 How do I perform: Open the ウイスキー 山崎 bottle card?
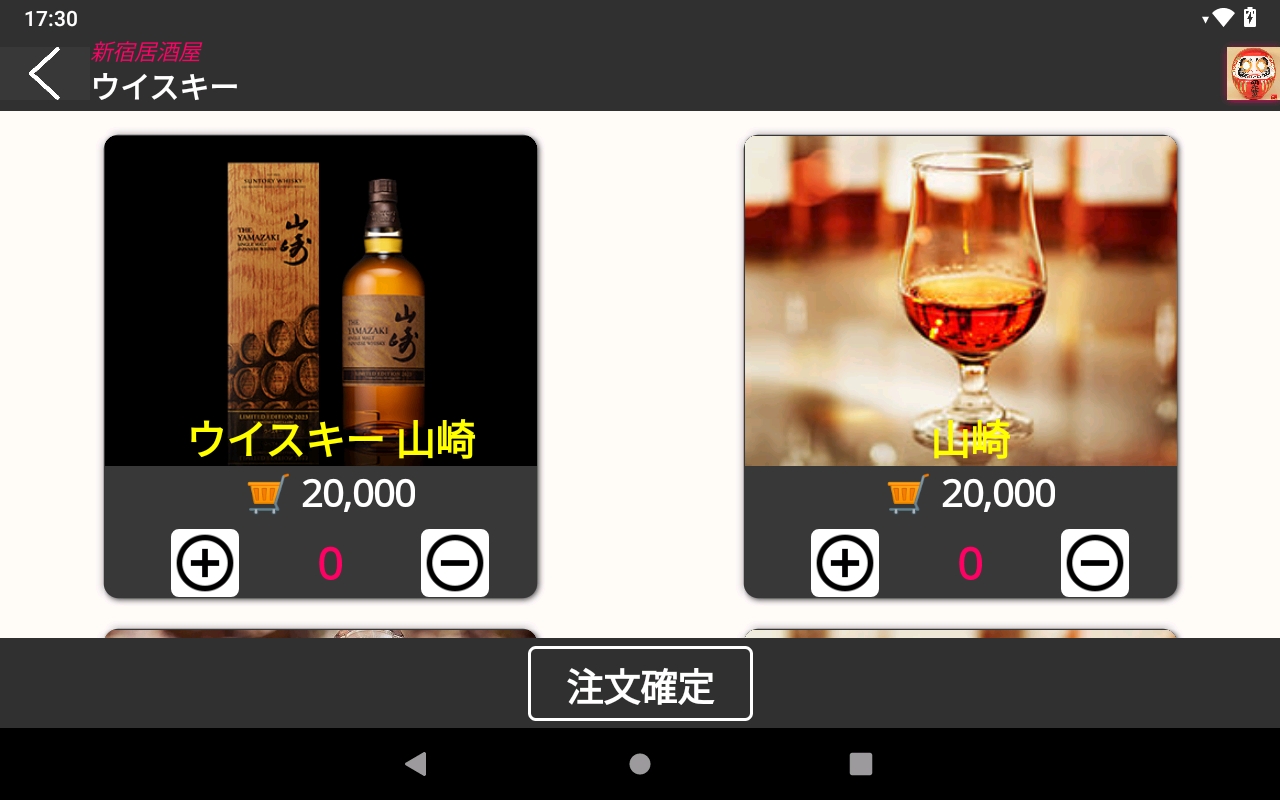[x=320, y=300]
